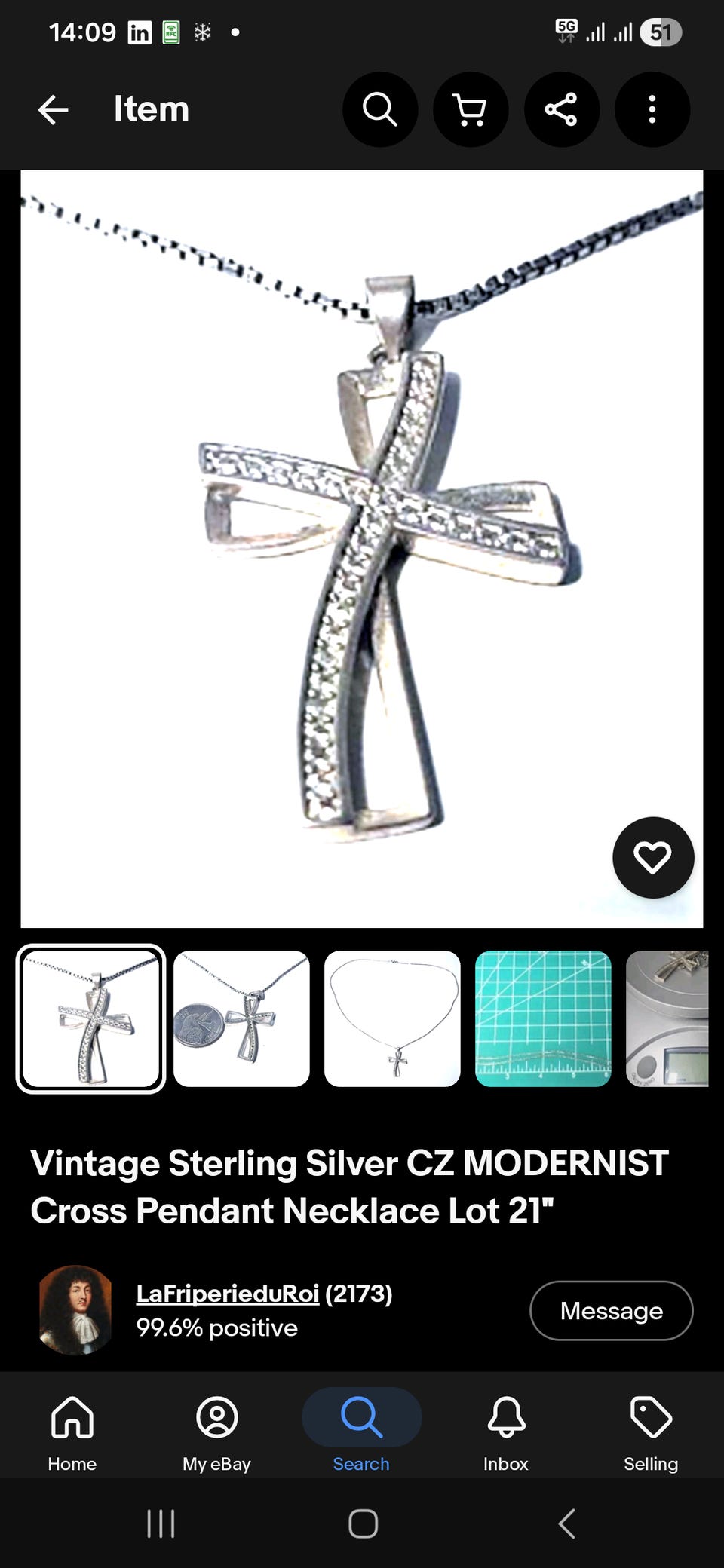The image size is (724, 1568).
Task: Go back from the Item page
Action: click(x=53, y=110)
